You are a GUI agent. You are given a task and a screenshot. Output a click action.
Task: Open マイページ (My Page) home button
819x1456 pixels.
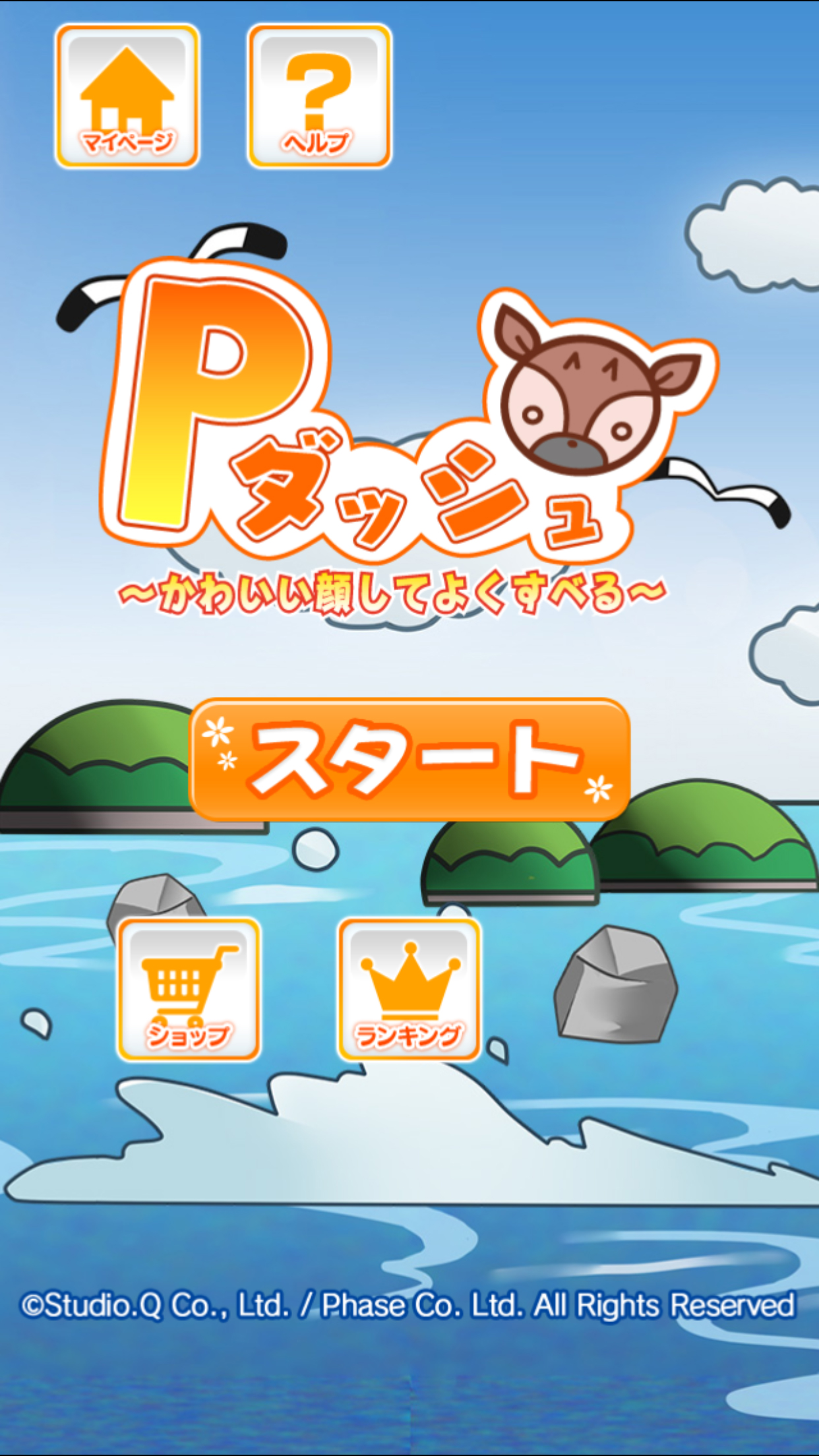127,96
